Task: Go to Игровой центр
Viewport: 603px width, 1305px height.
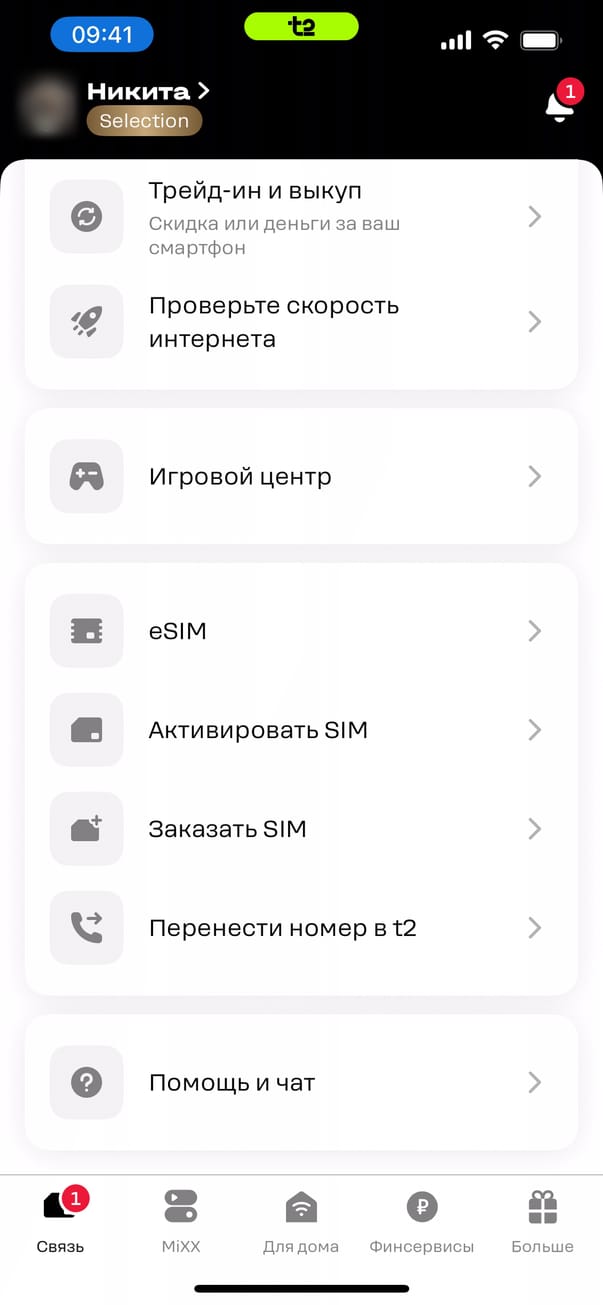Action: (x=300, y=477)
